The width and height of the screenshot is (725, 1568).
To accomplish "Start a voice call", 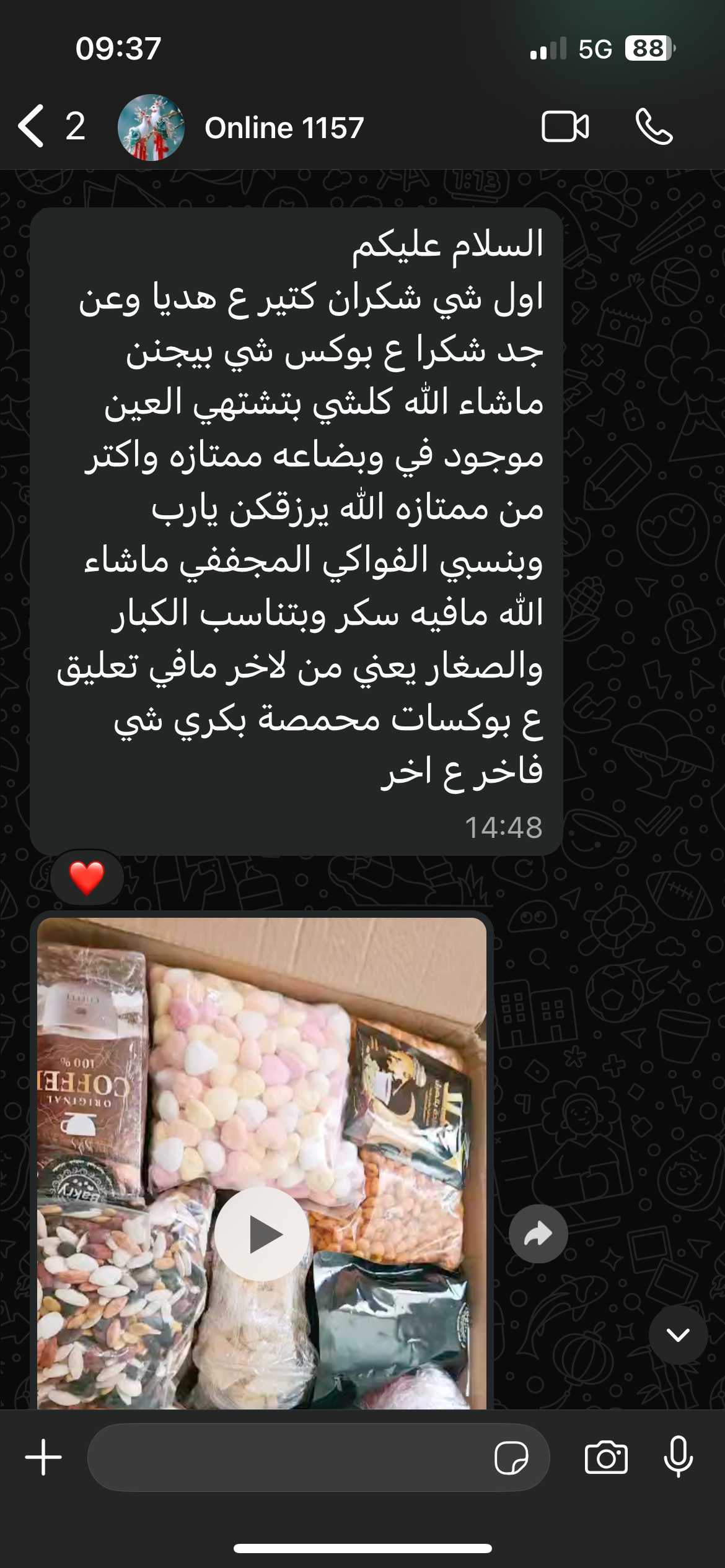I will coord(654,127).
